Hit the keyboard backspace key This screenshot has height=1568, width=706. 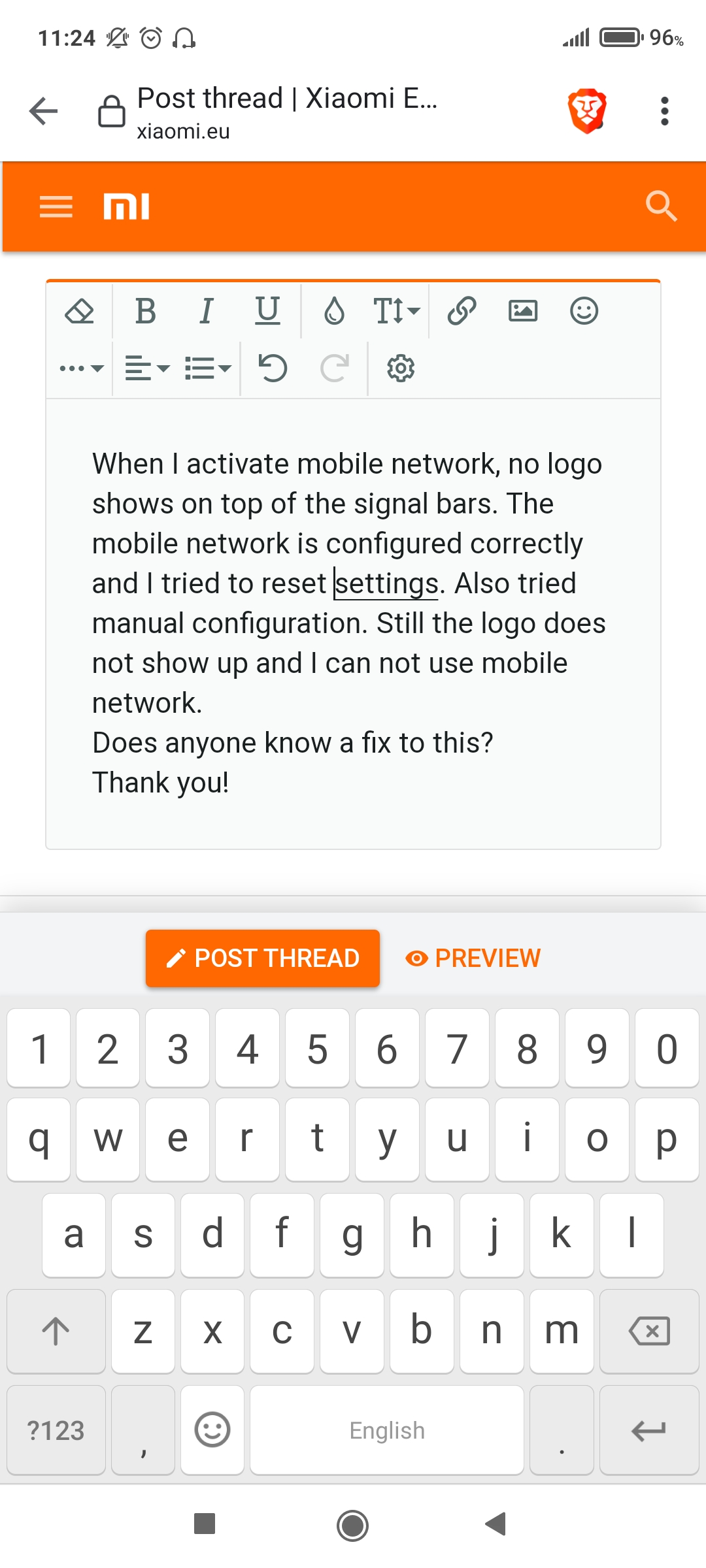(649, 1331)
